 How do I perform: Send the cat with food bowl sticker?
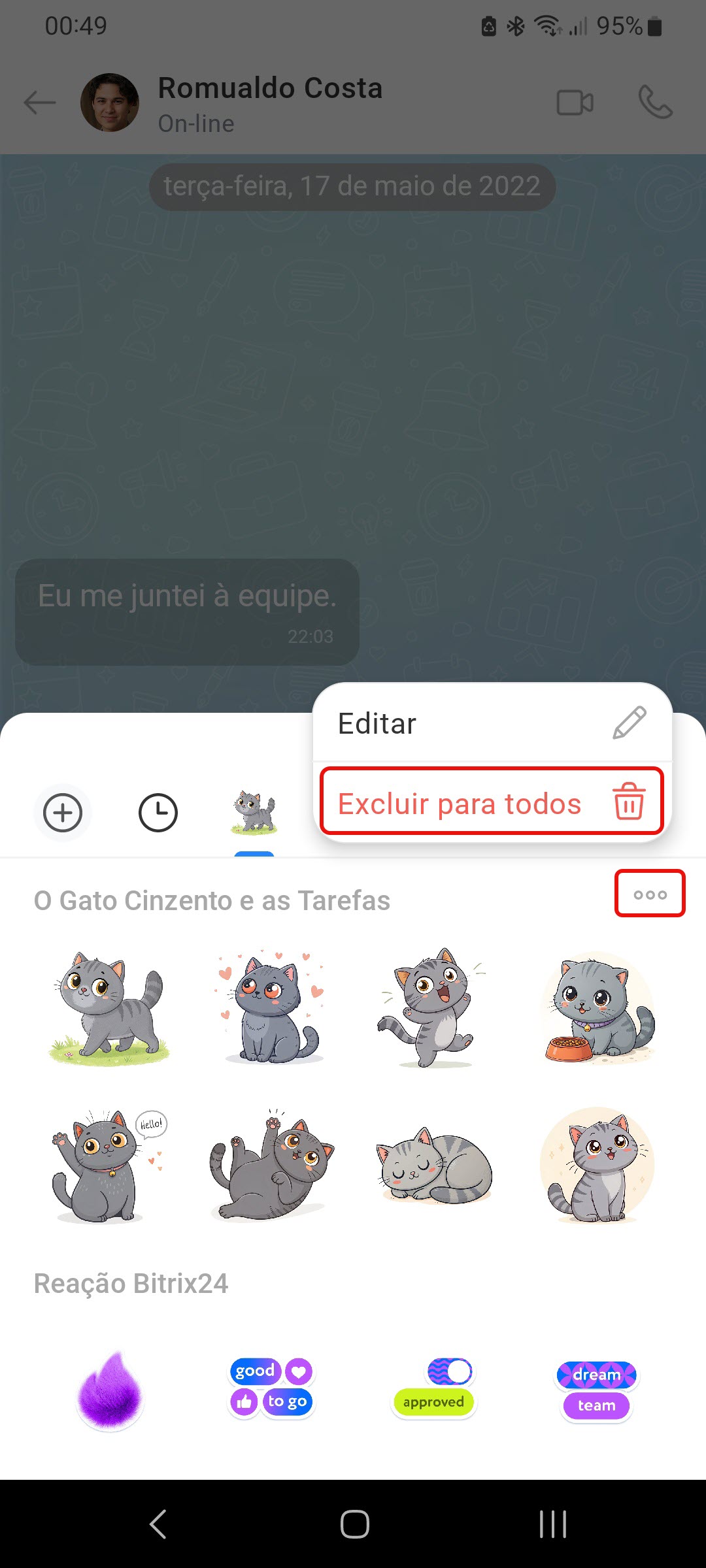(597, 1007)
